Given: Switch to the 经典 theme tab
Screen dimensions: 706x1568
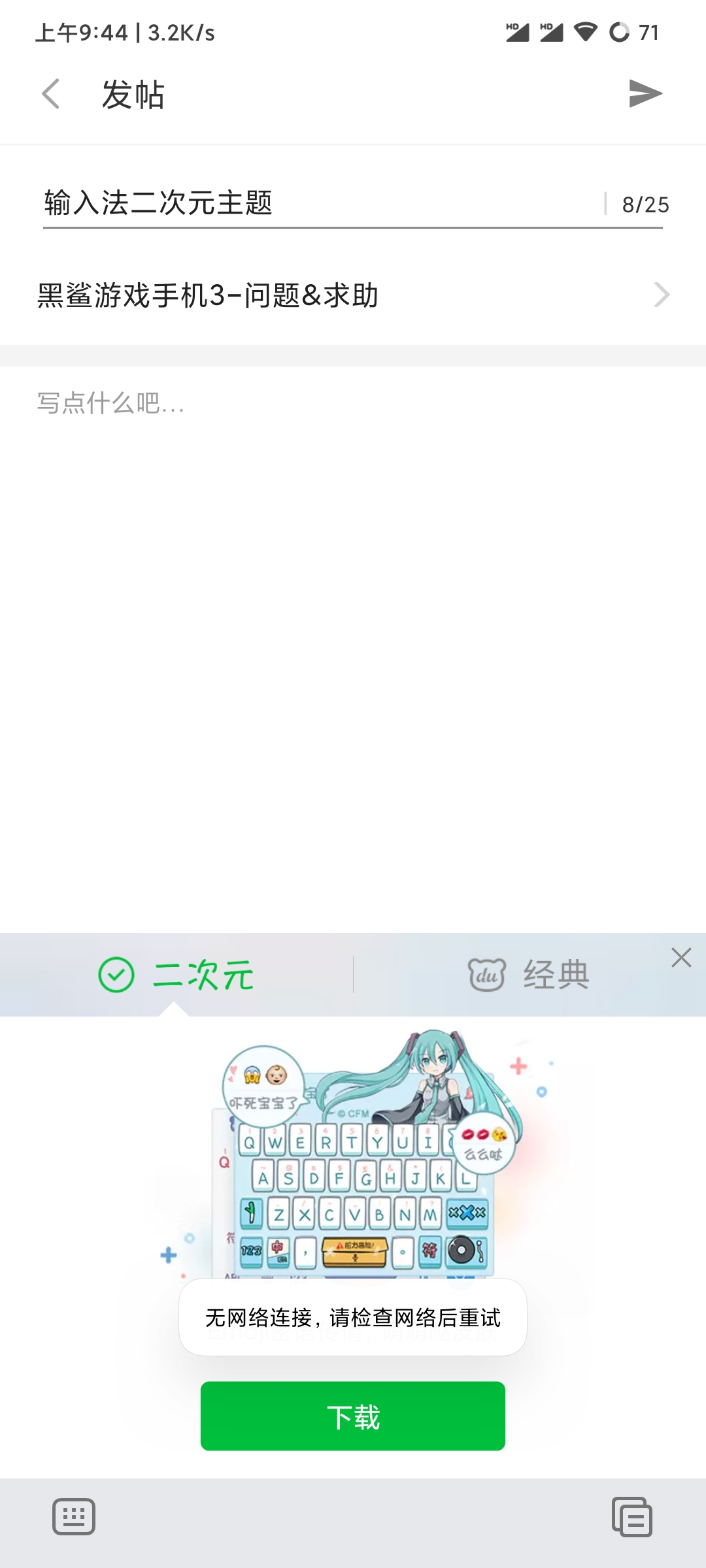Looking at the screenshot, I should 529,975.
